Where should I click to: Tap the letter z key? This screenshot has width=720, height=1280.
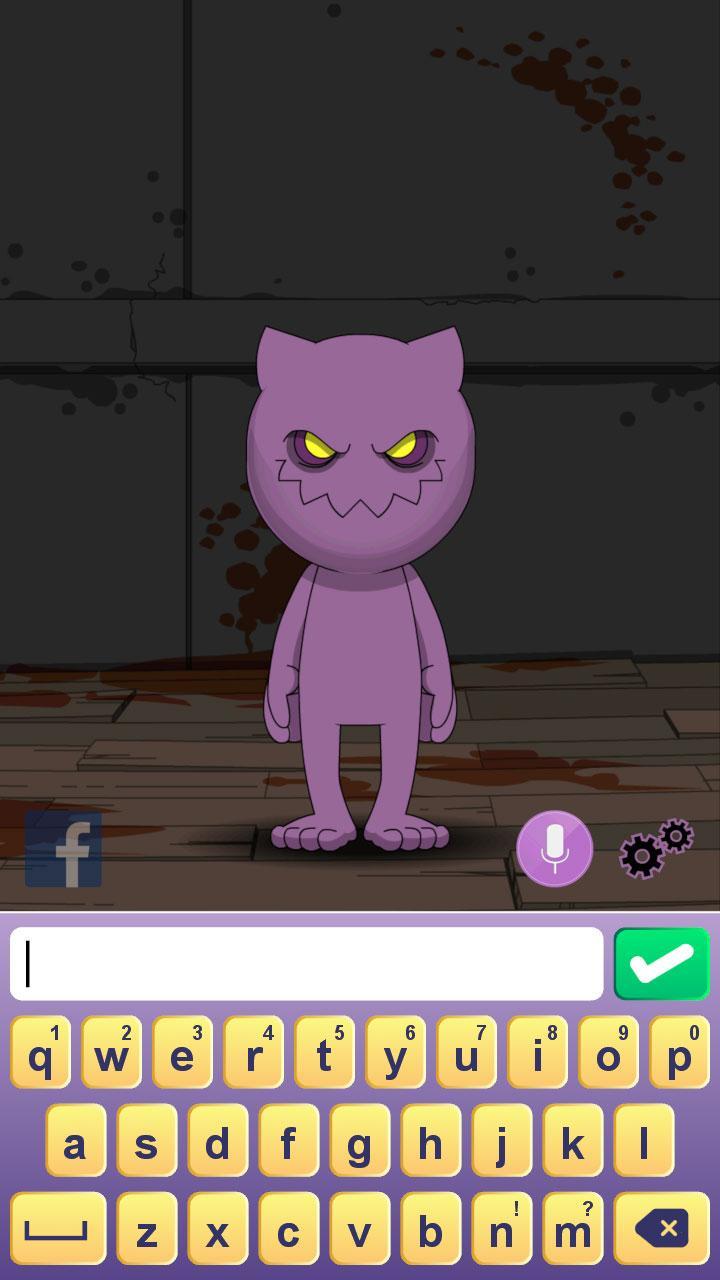[x=147, y=1228]
